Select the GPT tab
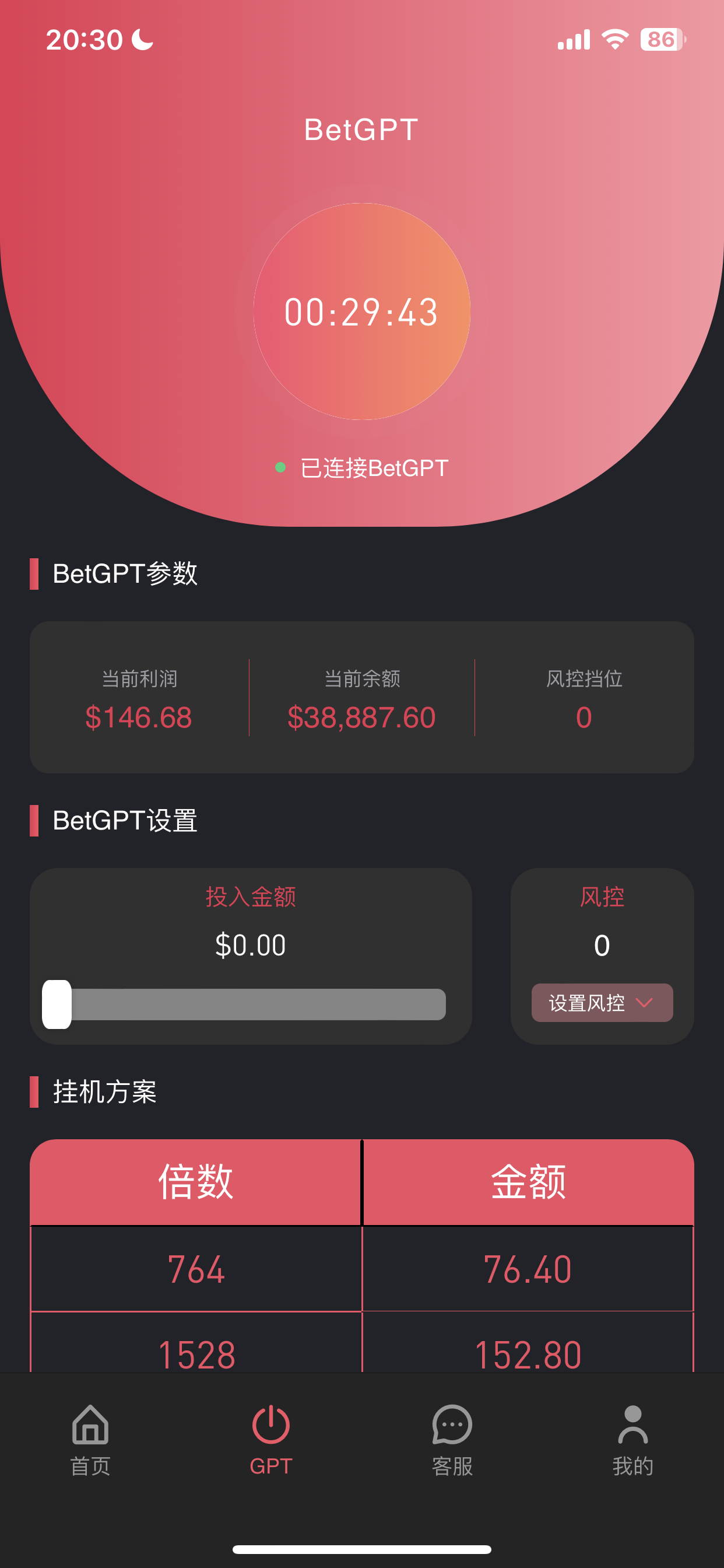The width and height of the screenshot is (724, 1568). pos(270,1440)
